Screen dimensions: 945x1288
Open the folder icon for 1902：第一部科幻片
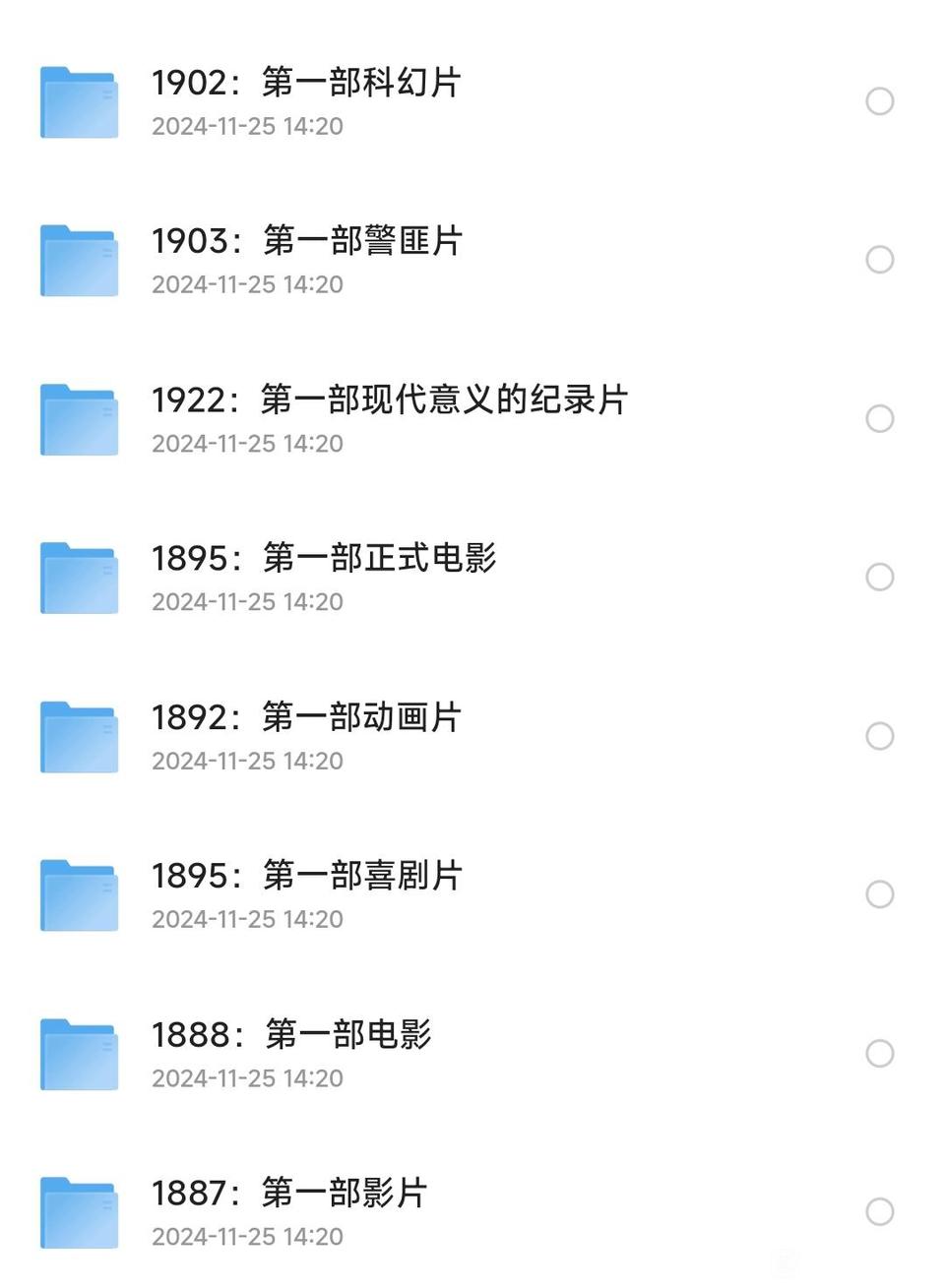pos(78,100)
